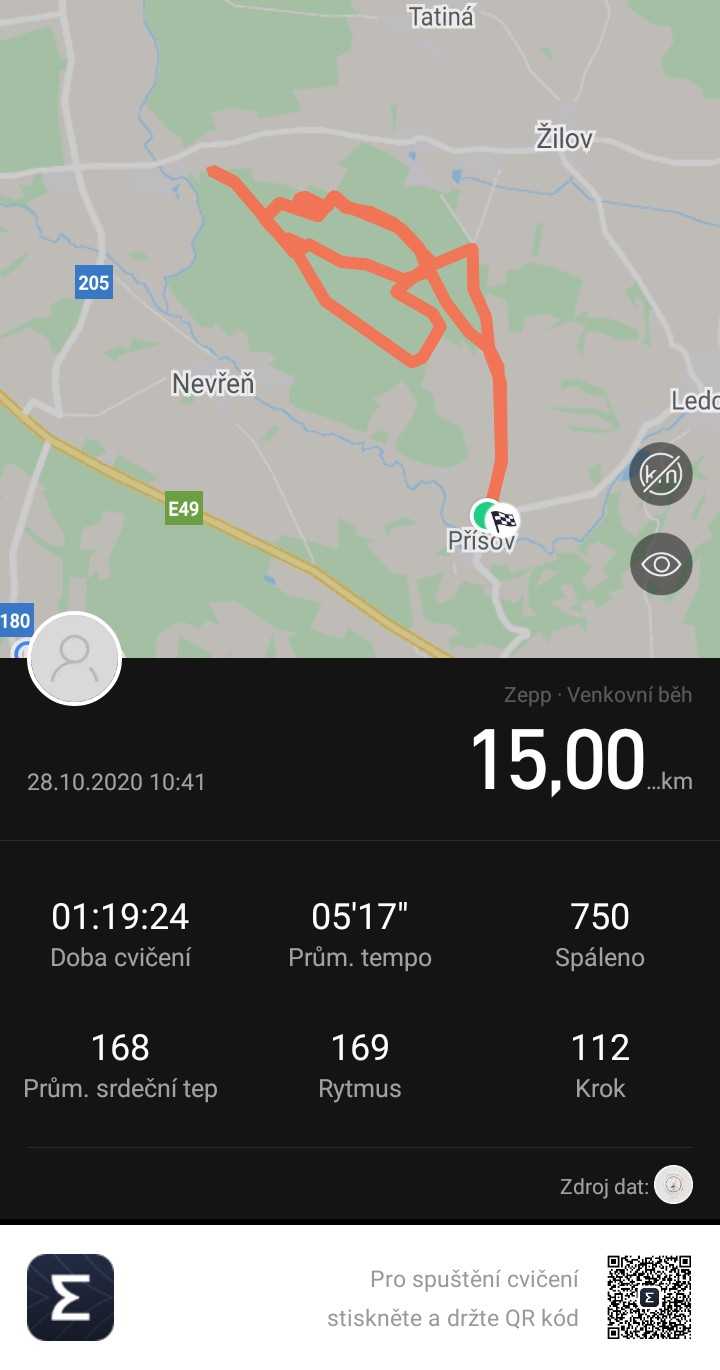The image size is (720, 1370).
Task: Tap the eye icon to hide the map
Action: pyautogui.click(x=661, y=564)
